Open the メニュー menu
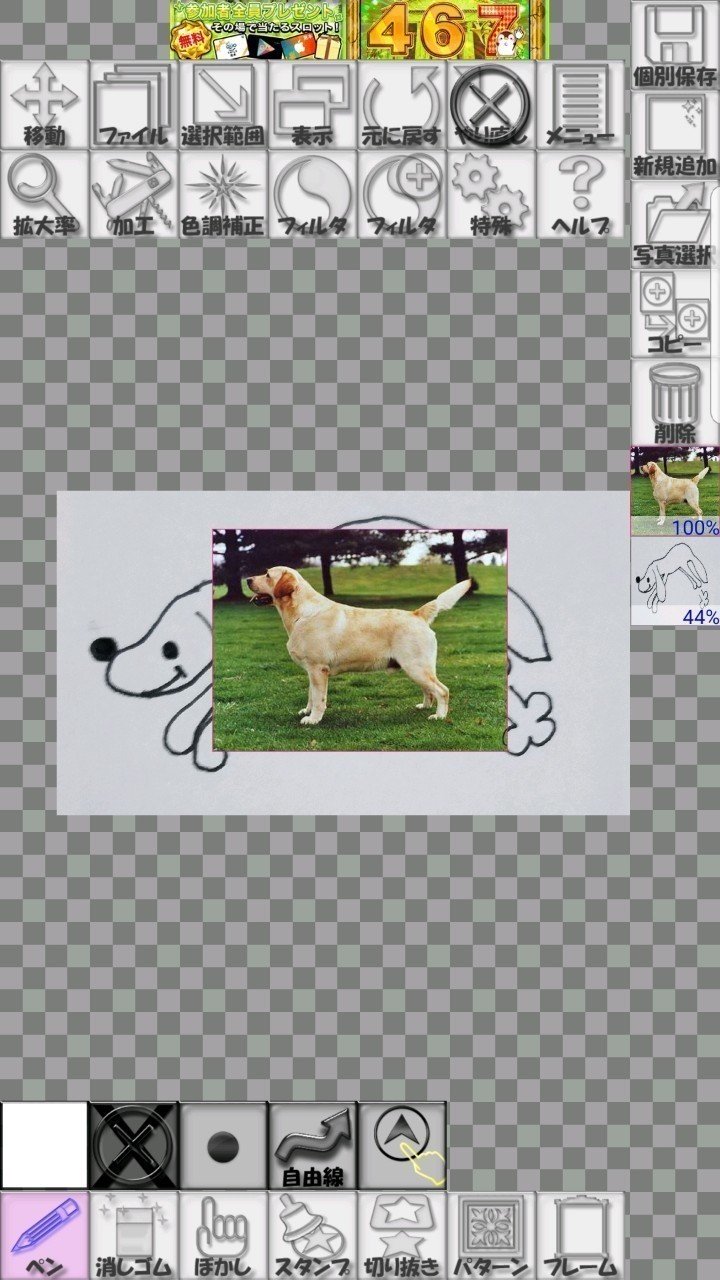 [580, 105]
